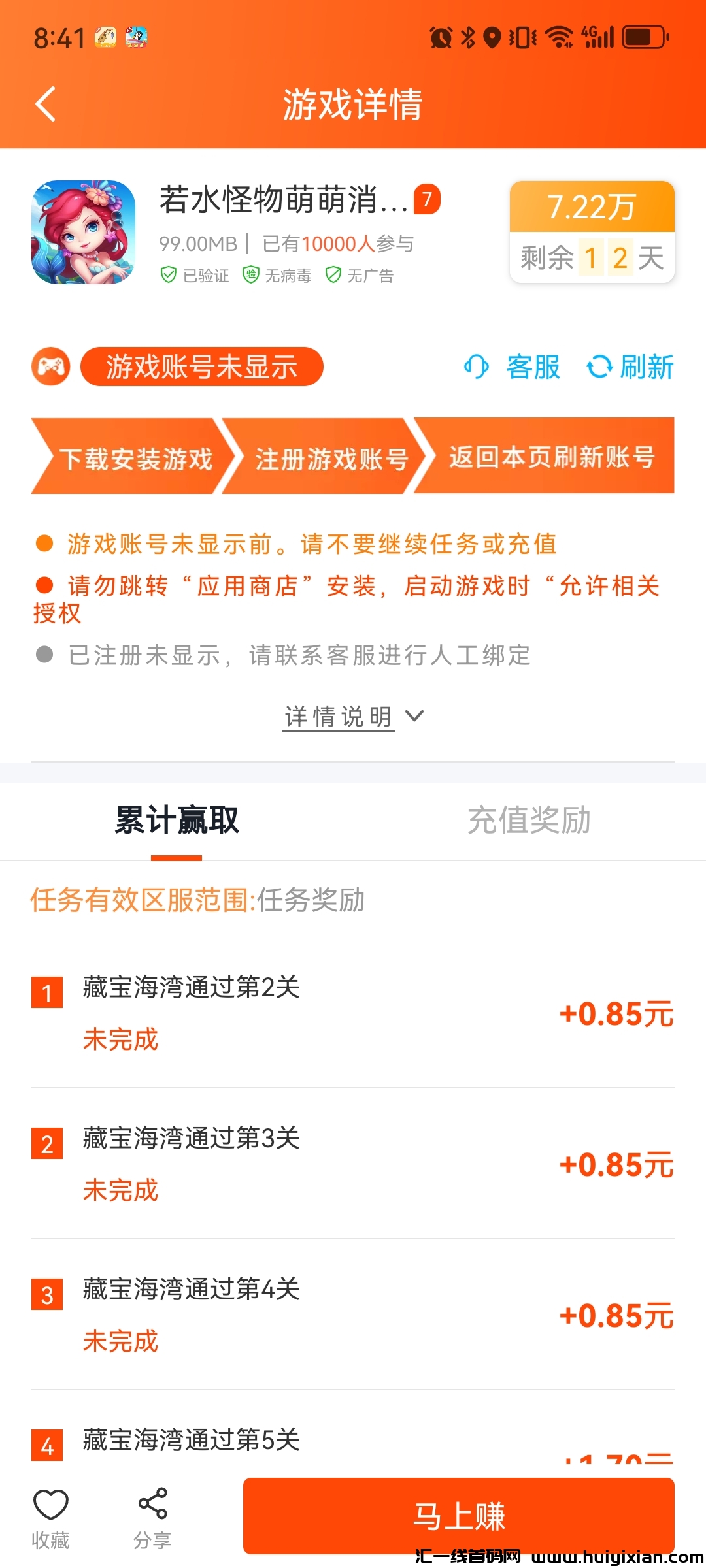Share this game via 分享
The height and width of the screenshot is (1568, 706).
tap(152, 1518)
